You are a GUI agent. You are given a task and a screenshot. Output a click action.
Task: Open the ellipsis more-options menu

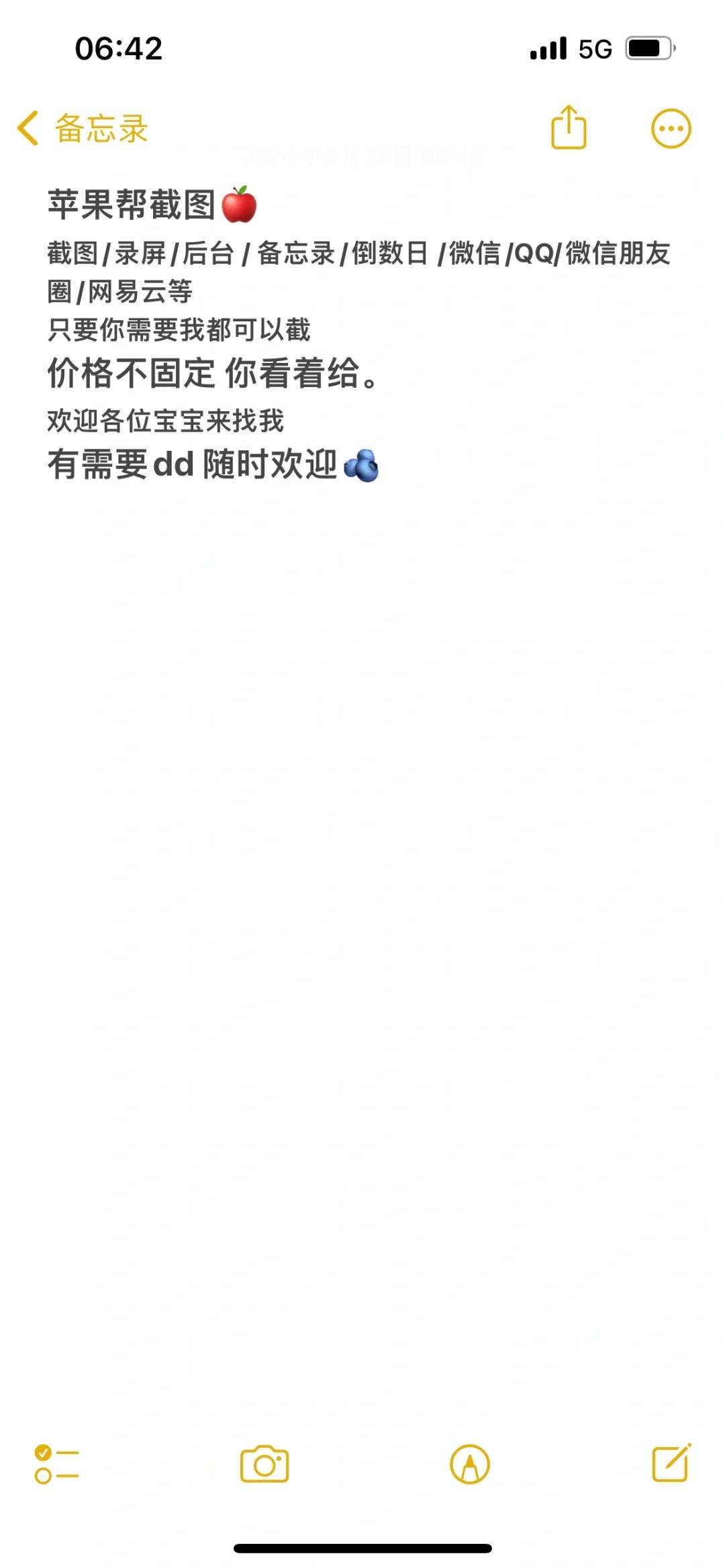pyautogui.click(x=671, y=127)
